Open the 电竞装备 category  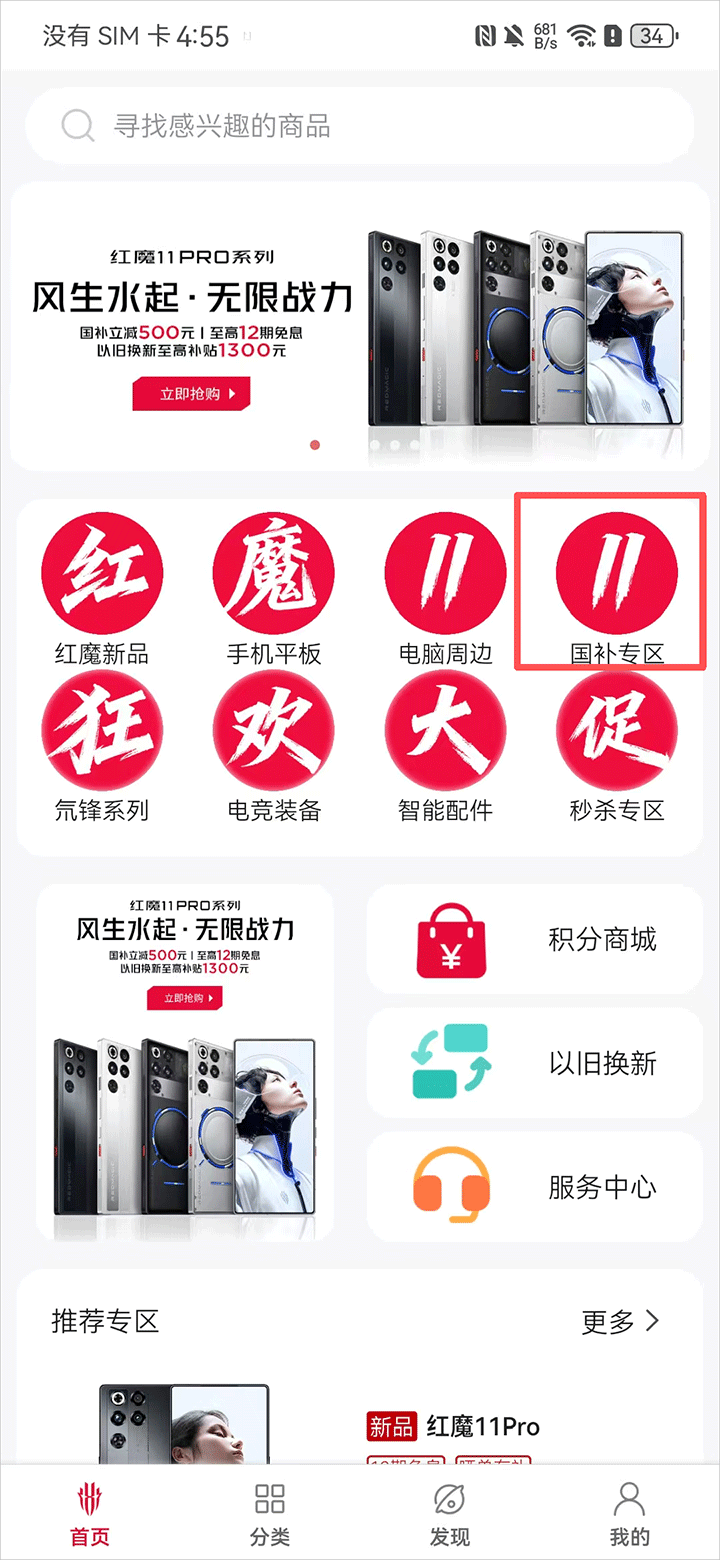point(274,745)
